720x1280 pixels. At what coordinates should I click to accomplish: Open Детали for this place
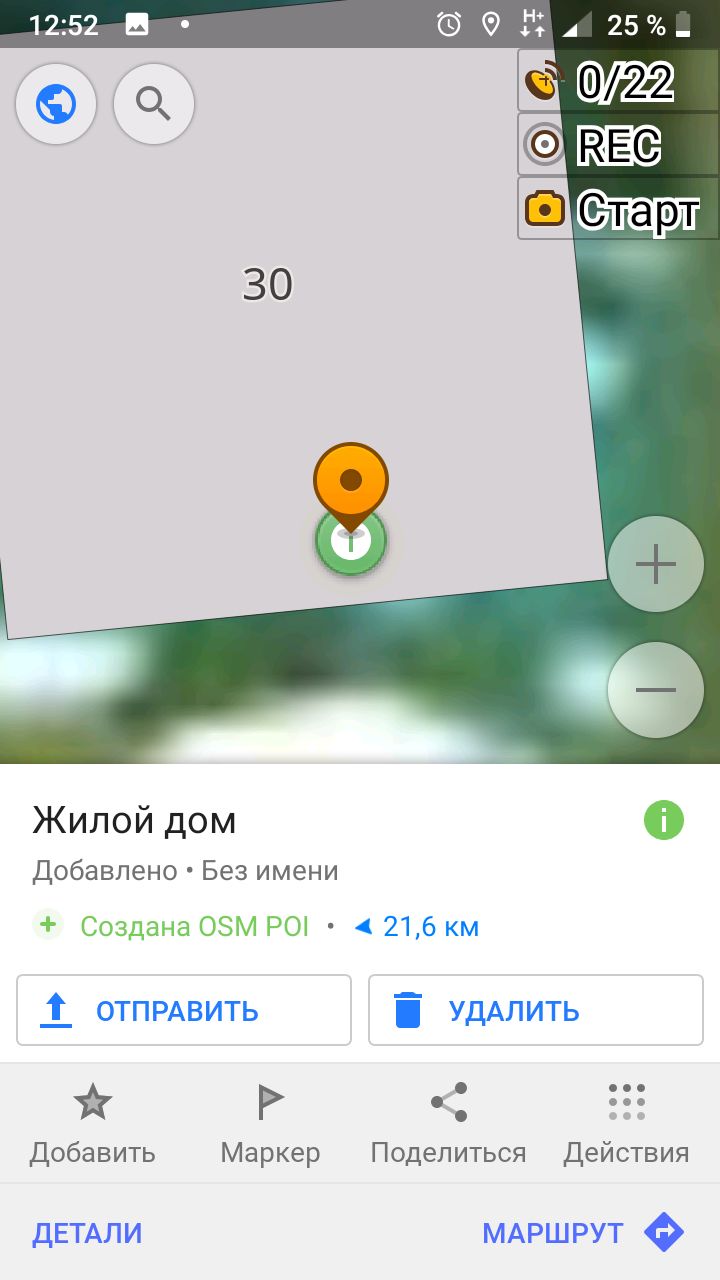click(87, 1233)
